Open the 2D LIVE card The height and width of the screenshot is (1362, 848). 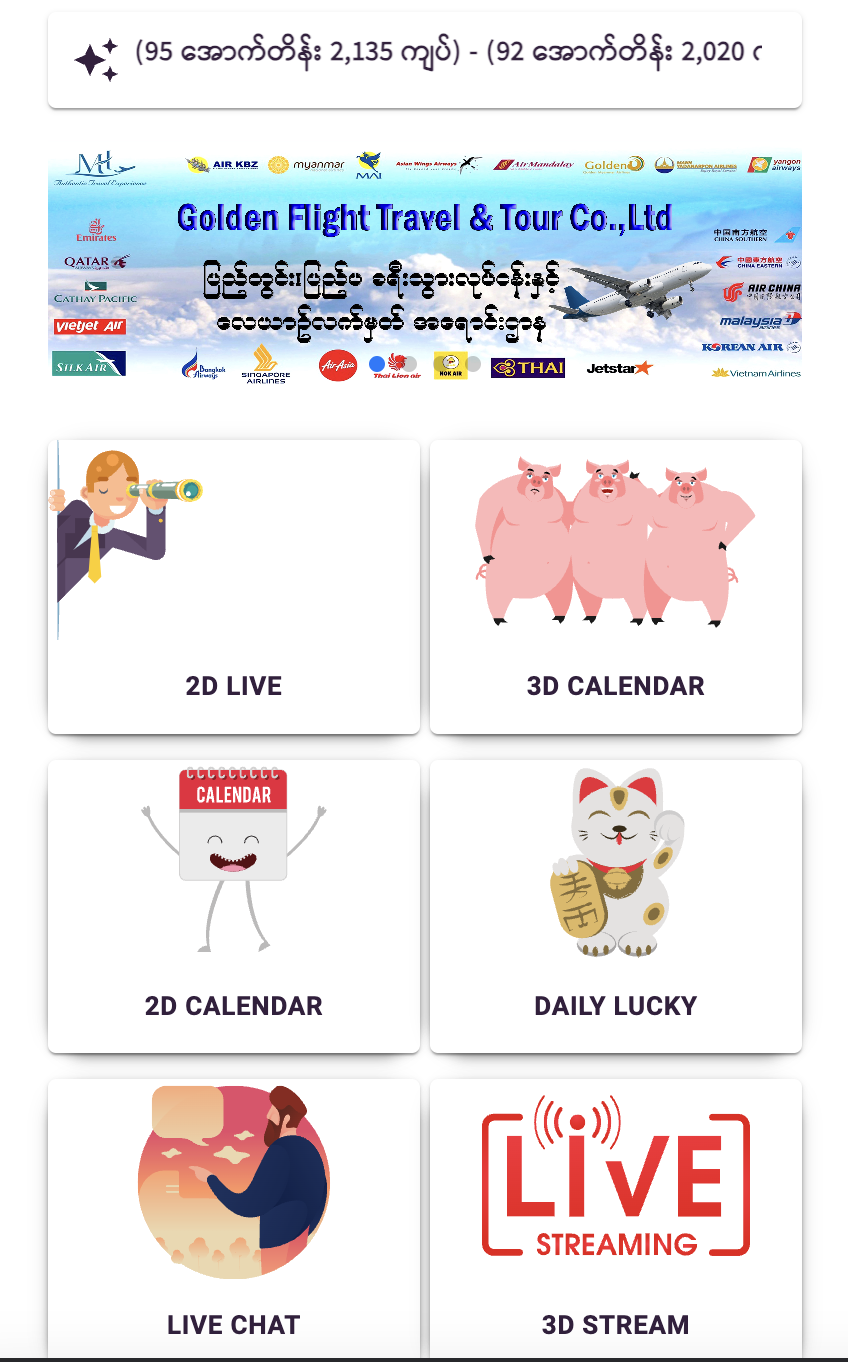[x=233, y=587]
